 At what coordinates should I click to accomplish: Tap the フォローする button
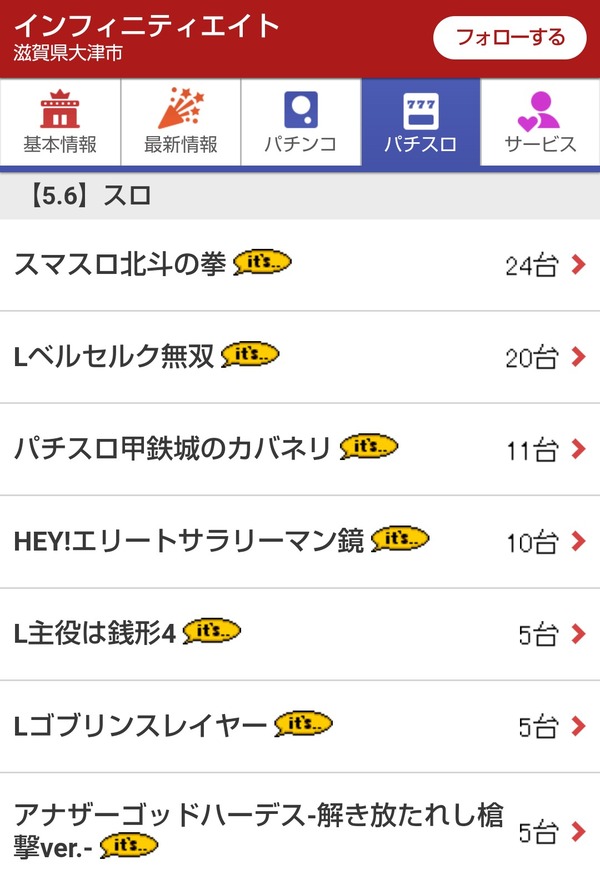click(510, 38)
